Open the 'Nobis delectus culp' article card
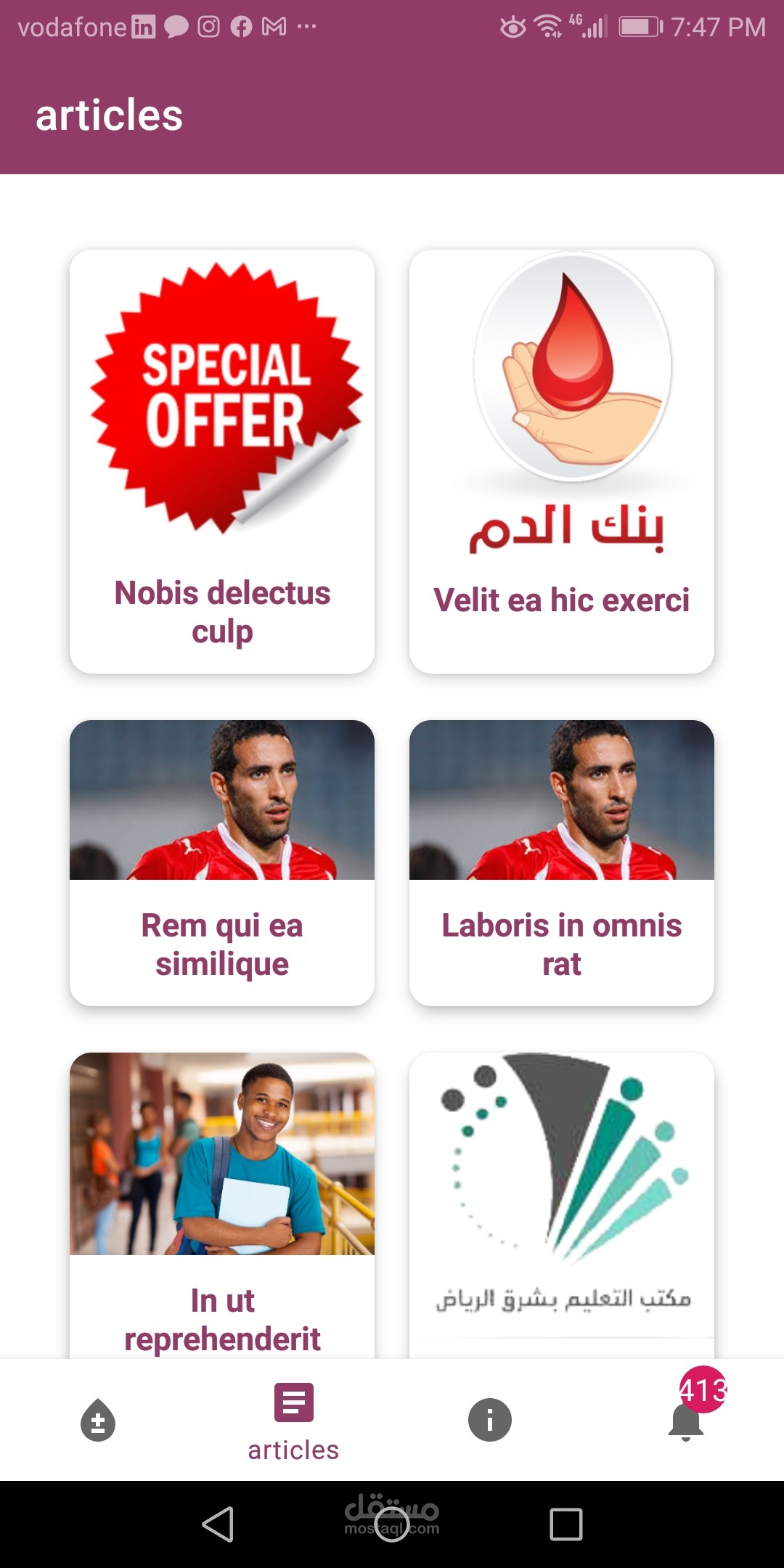Viewport: 784px width, 1568px height. tap(222, 462)
